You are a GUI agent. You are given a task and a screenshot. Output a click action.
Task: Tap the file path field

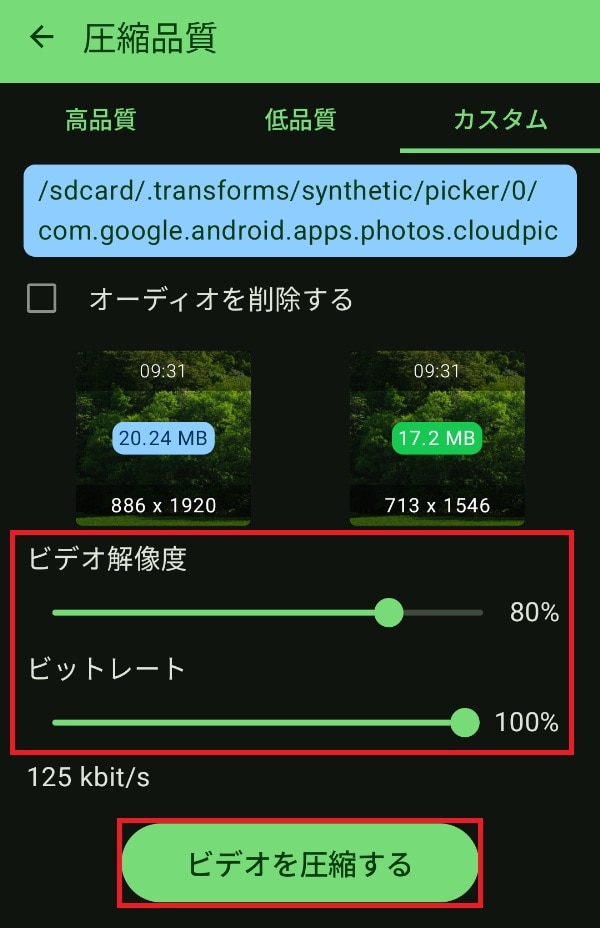tap(300, 211)
